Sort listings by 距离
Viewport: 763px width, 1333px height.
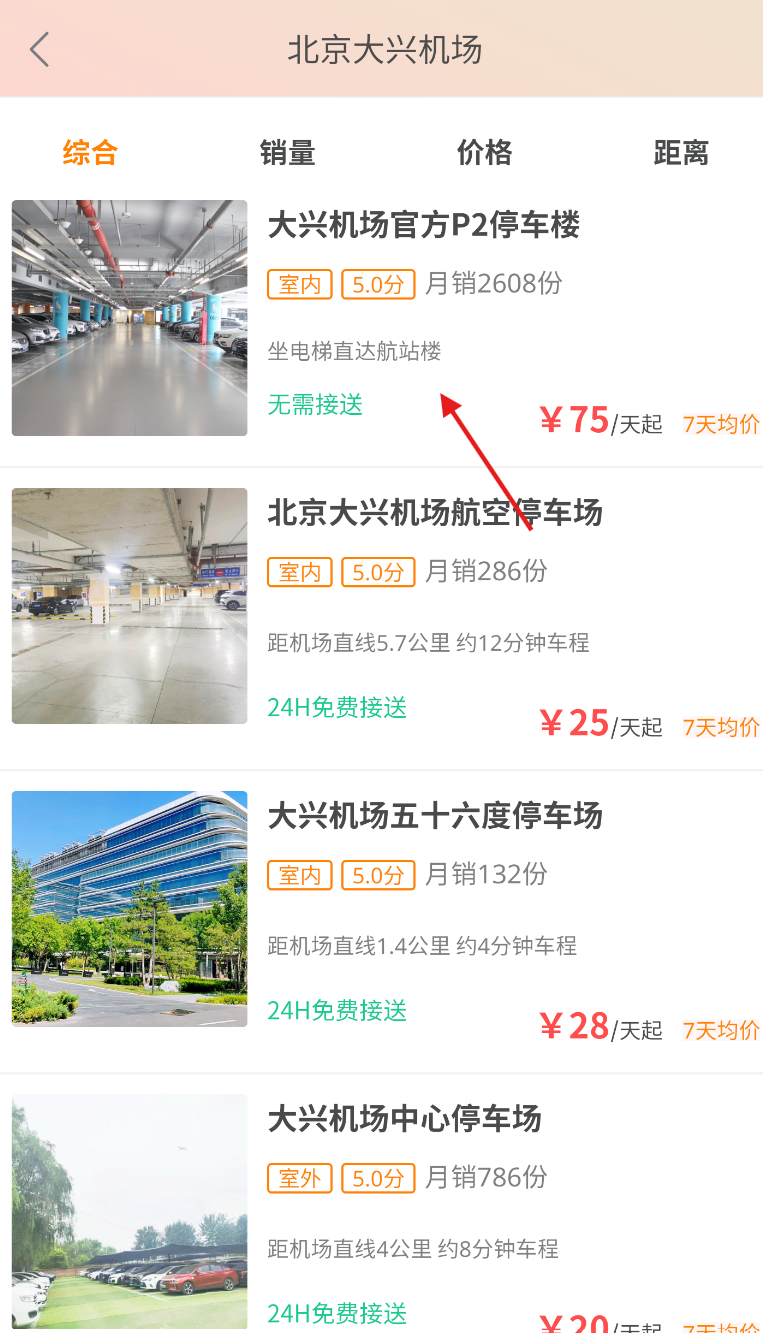pyautogui.click(x=681, y=153)
